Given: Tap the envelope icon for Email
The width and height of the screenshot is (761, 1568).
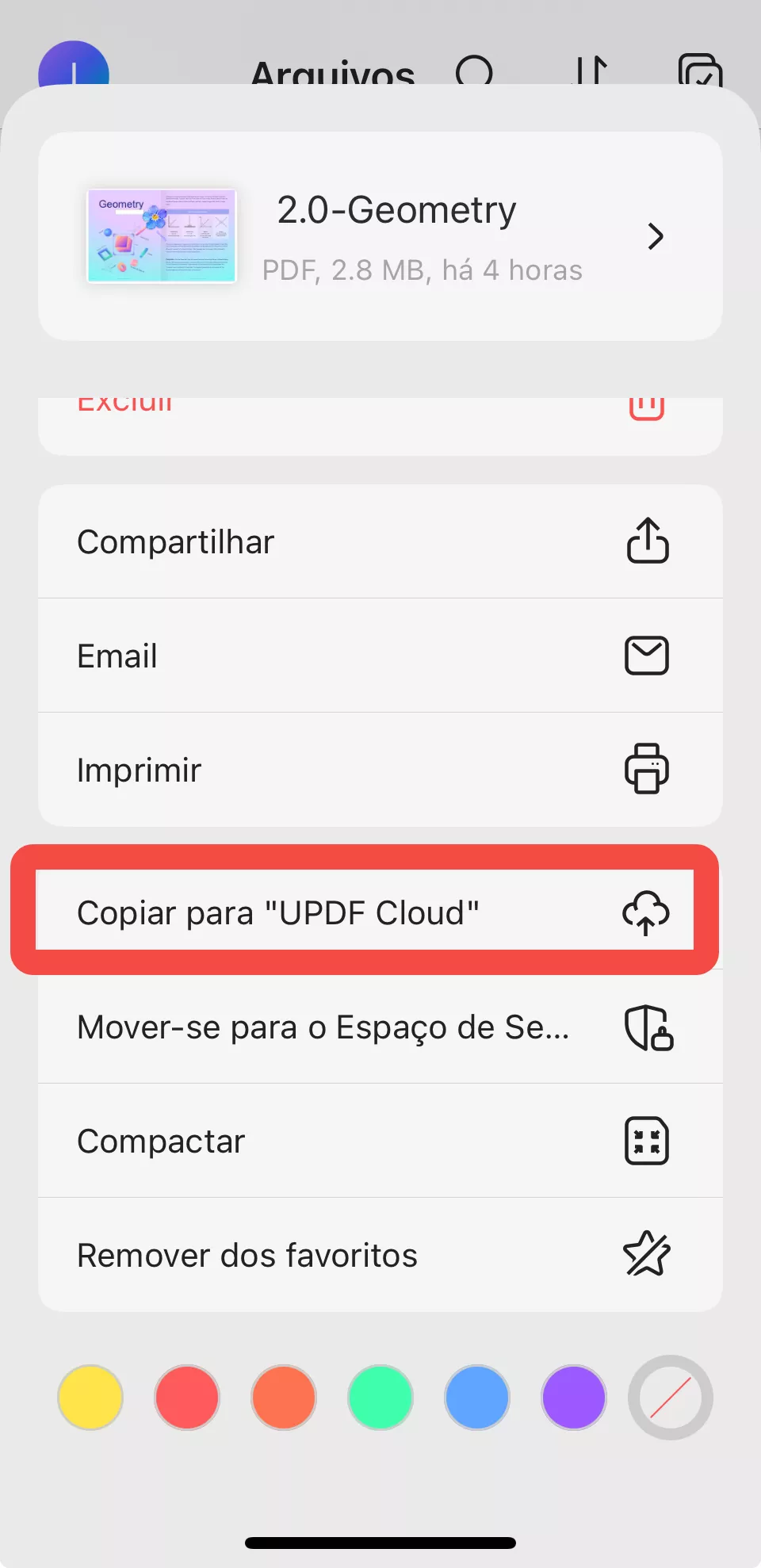Looking at the screenshot, I should tap(647, 656).
